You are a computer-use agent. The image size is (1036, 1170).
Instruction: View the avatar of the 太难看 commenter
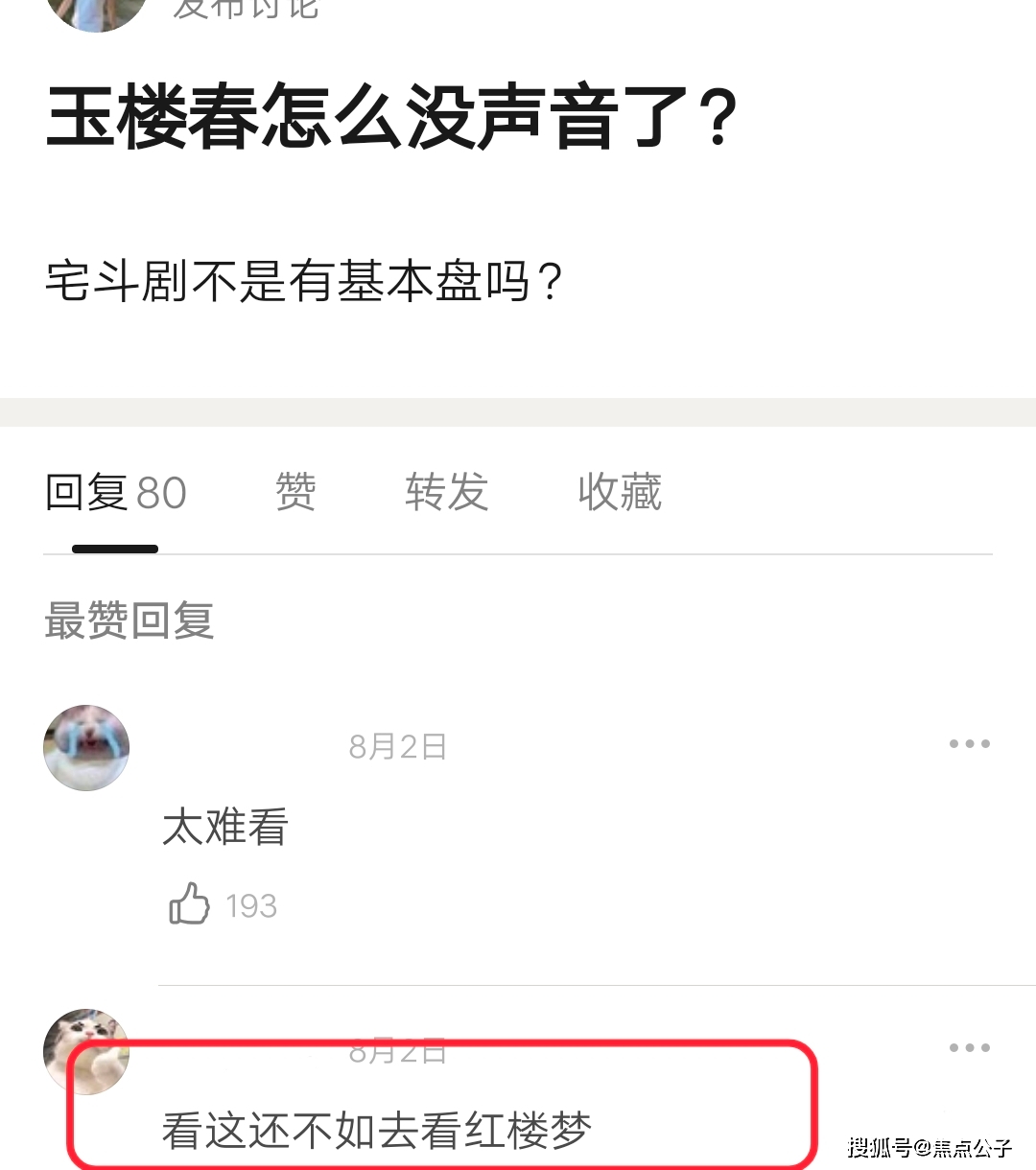point(86,748)
